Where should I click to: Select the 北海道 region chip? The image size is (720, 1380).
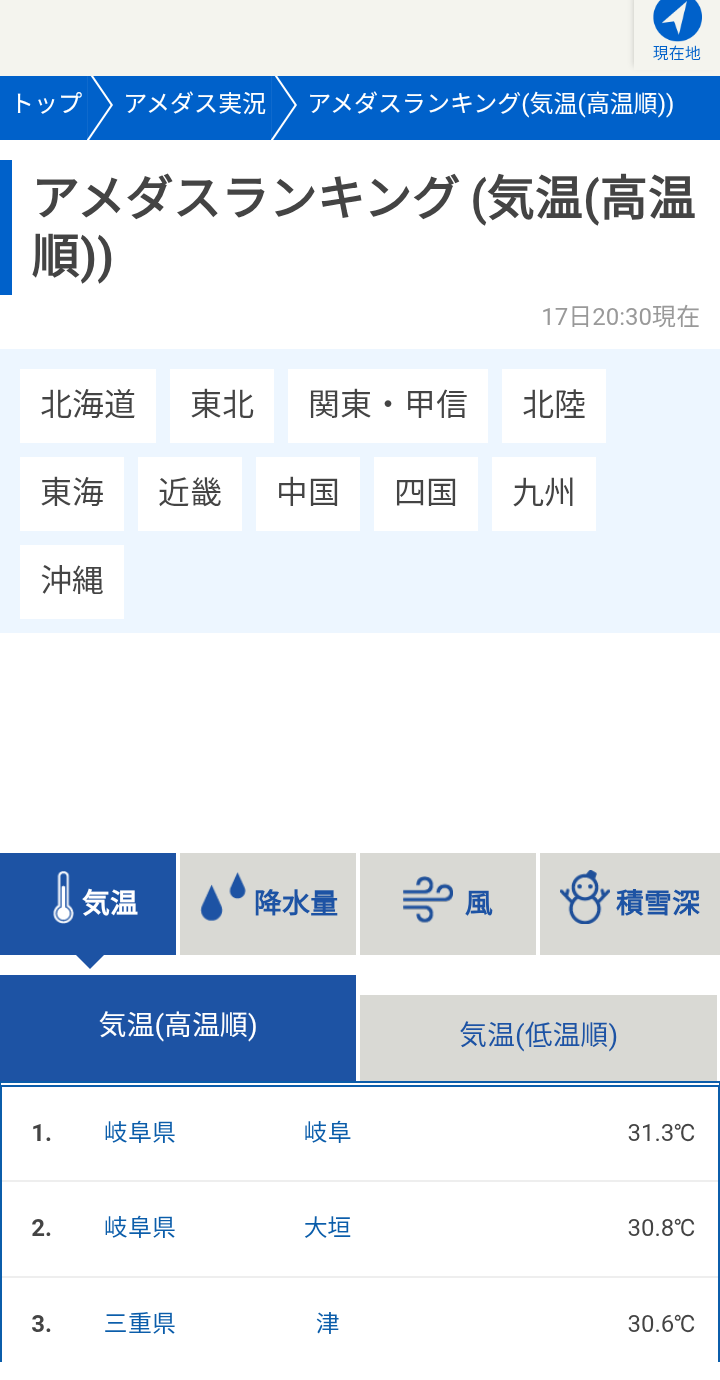[x=88, y=406]
